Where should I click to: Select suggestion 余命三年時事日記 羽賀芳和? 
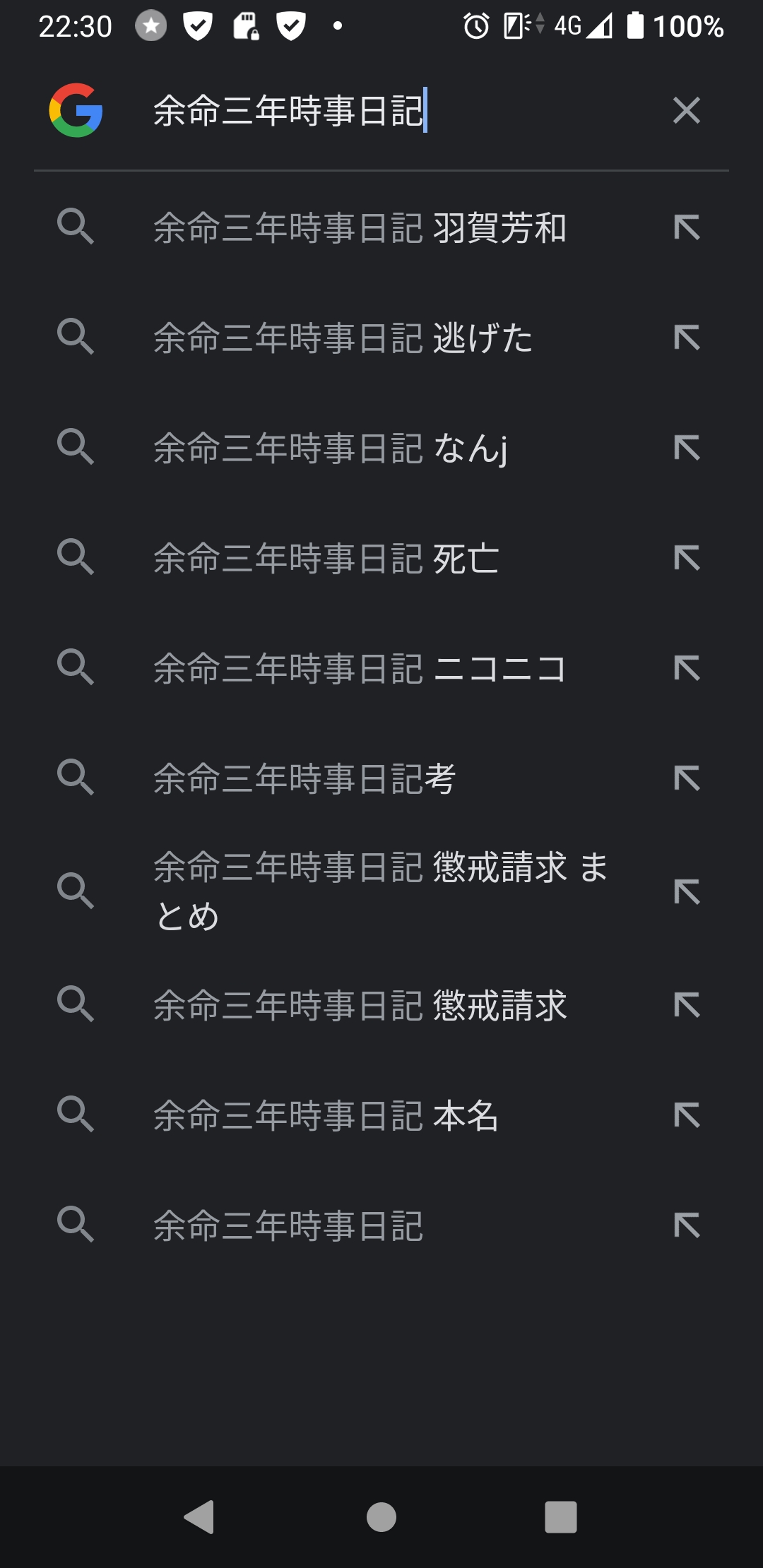click(x=381, y=227)
